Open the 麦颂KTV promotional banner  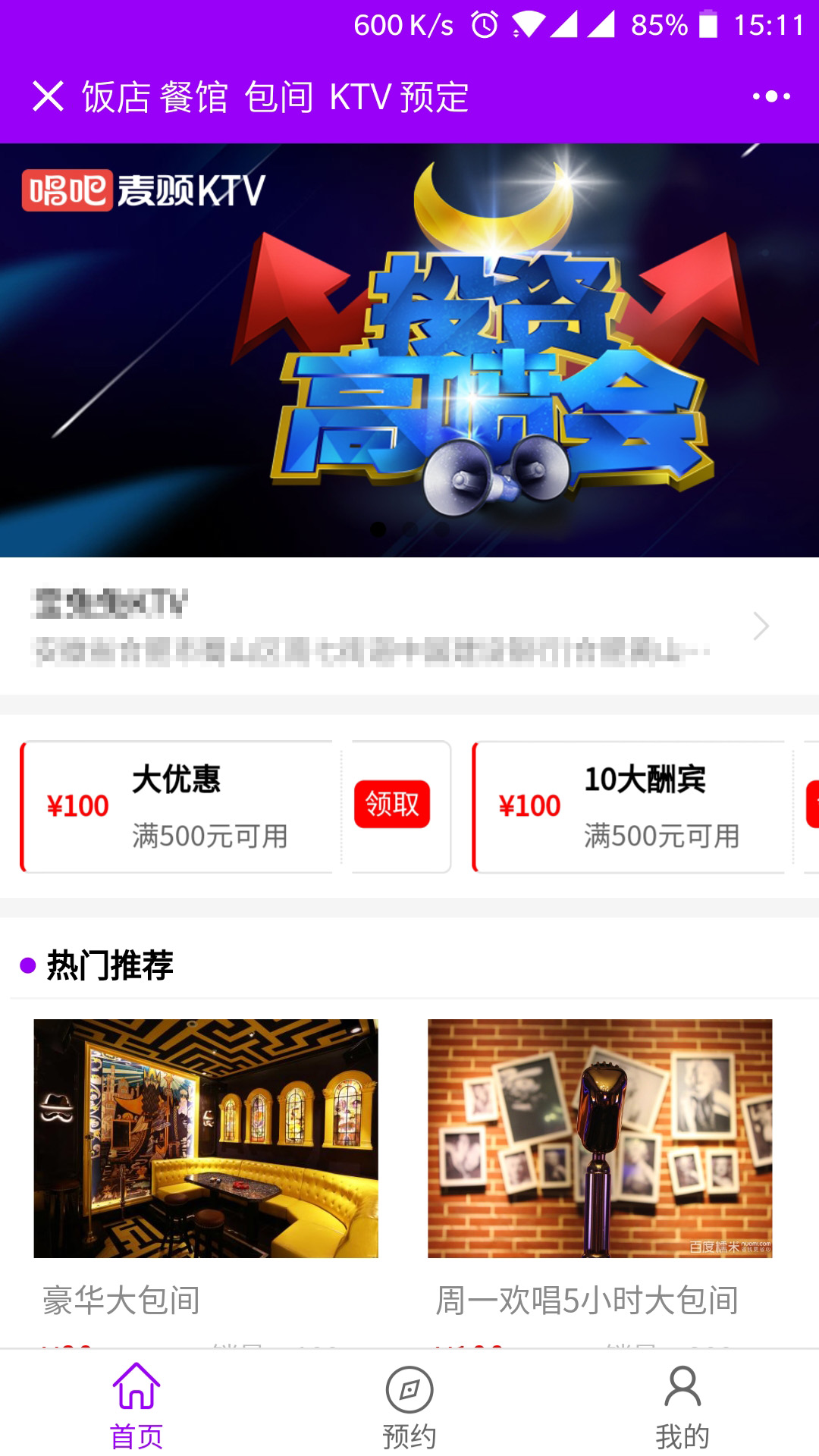tap(409, 350)
